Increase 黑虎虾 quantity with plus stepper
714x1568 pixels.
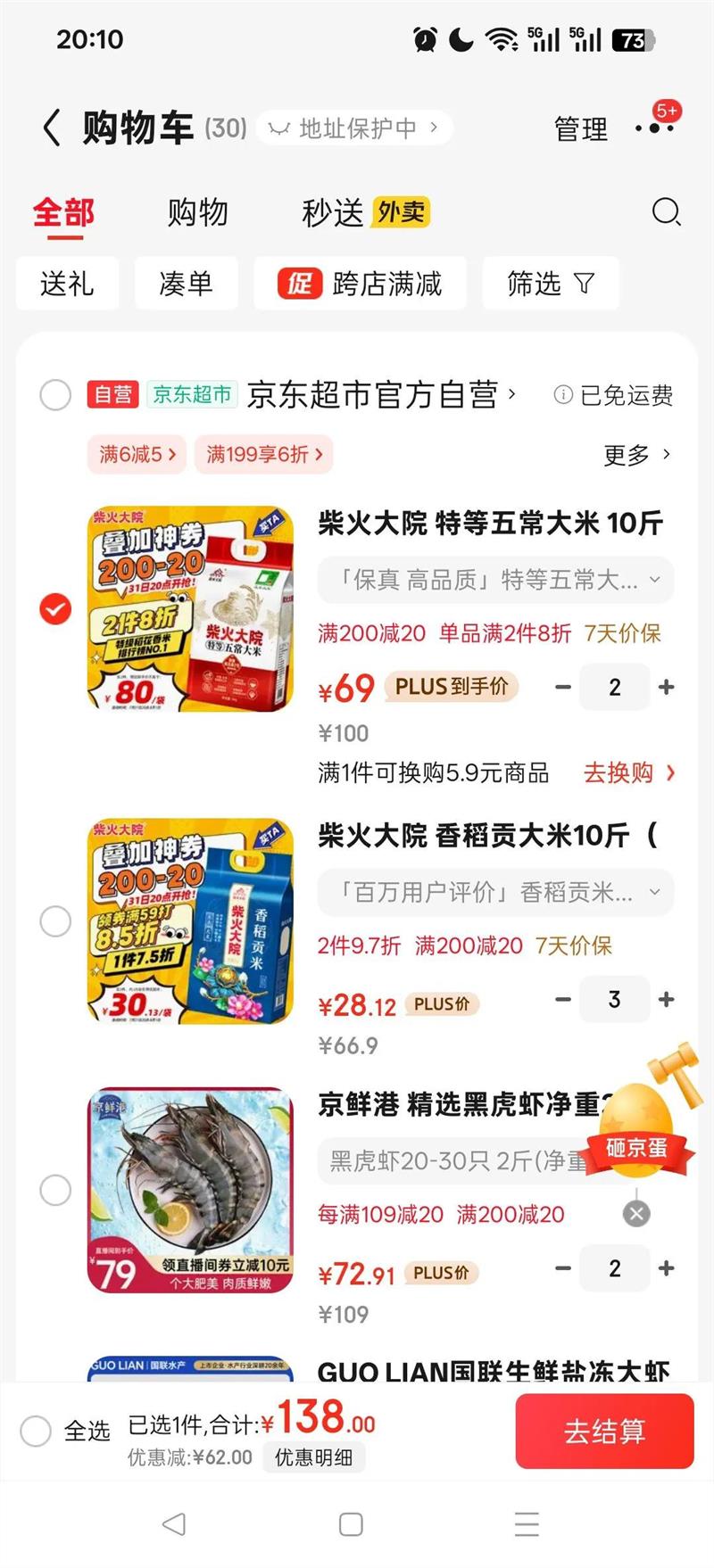(666, 1268)
